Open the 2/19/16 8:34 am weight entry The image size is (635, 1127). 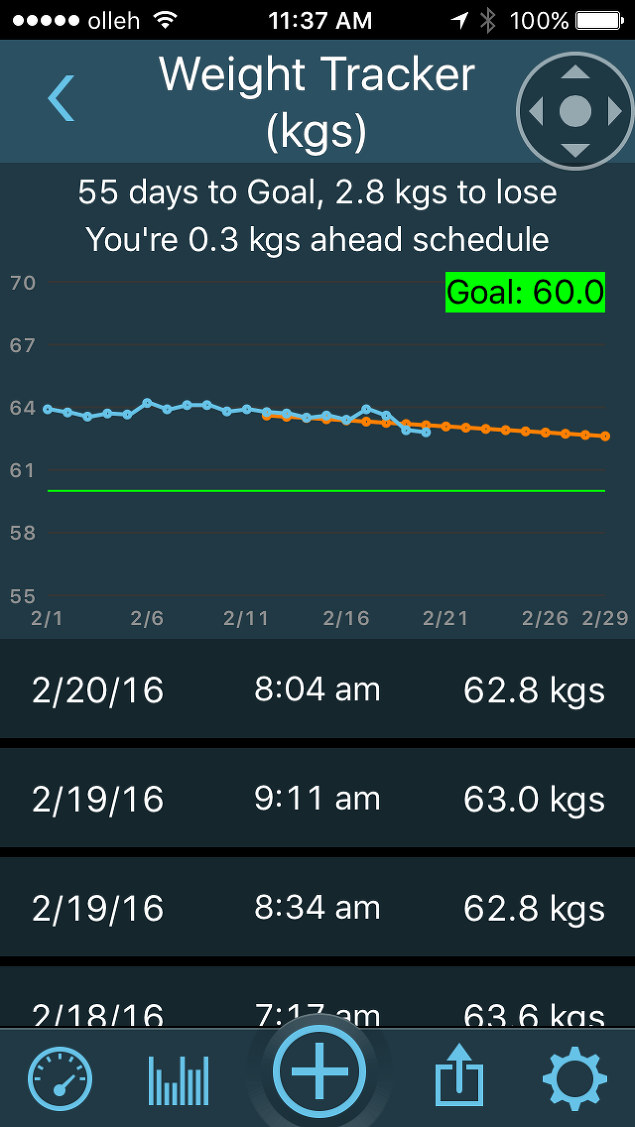pos(317,908)
